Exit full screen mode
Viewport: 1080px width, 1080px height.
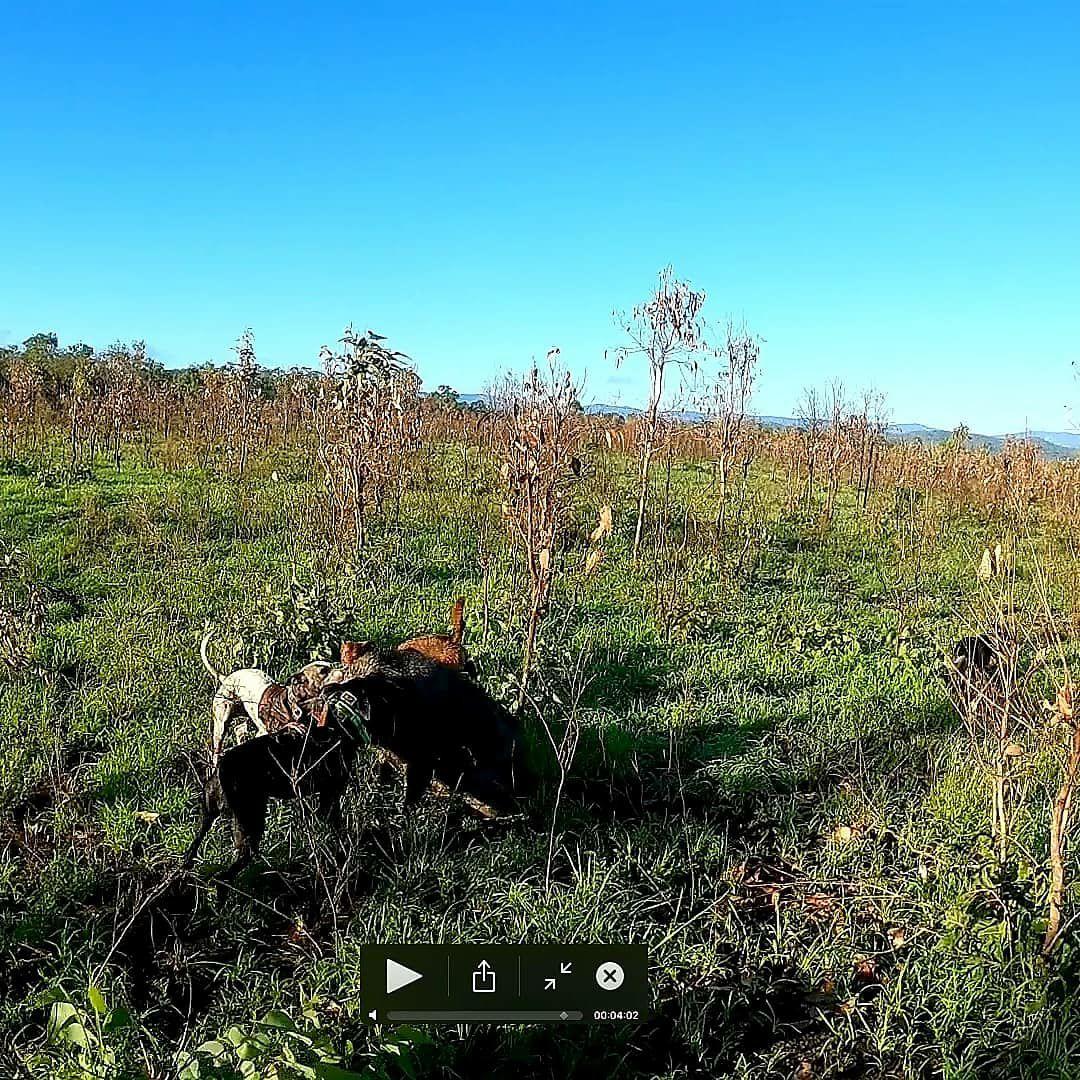[x=558, y=976]
